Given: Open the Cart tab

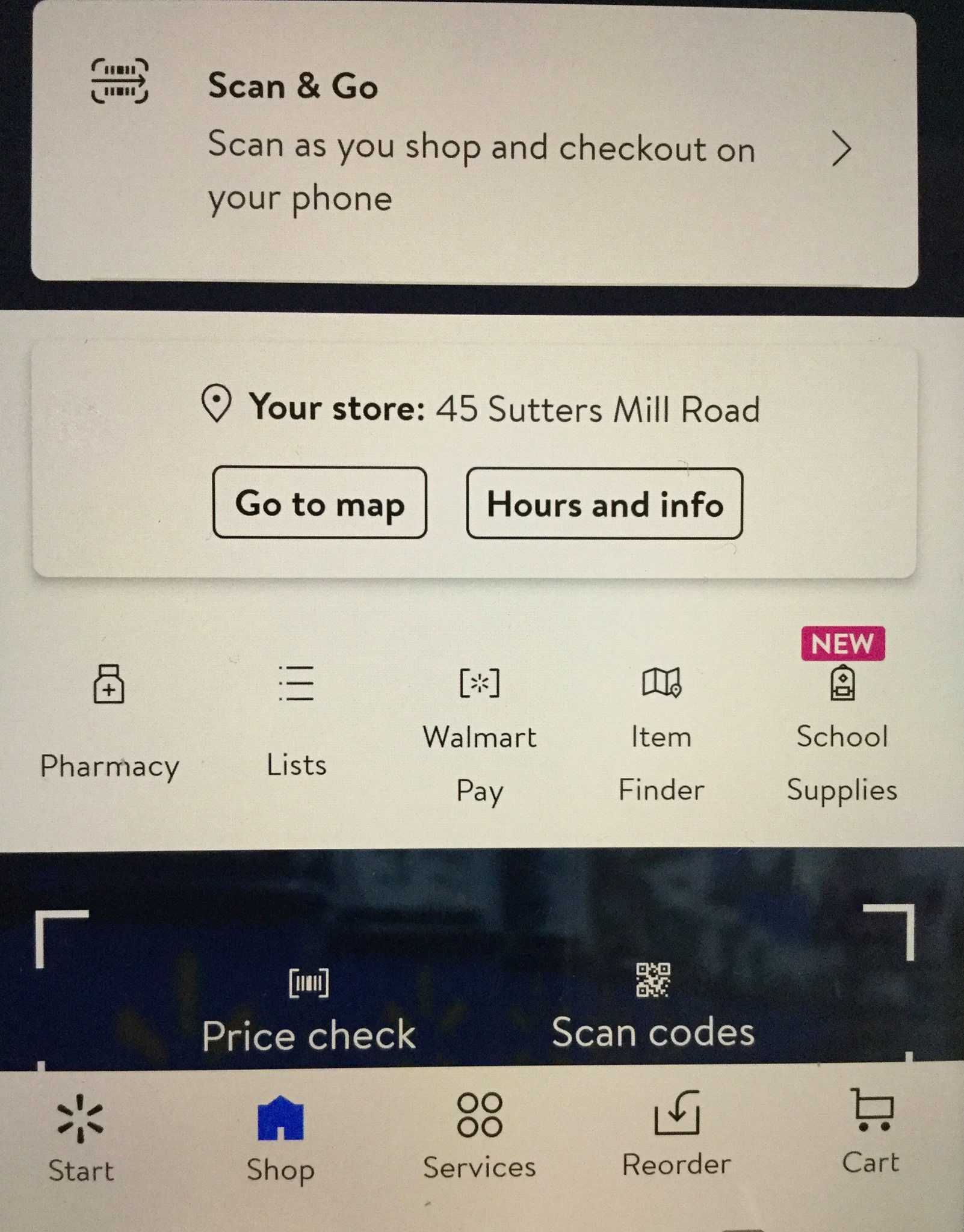Looking at the screenshot, I should click(x=870, y=1132).
